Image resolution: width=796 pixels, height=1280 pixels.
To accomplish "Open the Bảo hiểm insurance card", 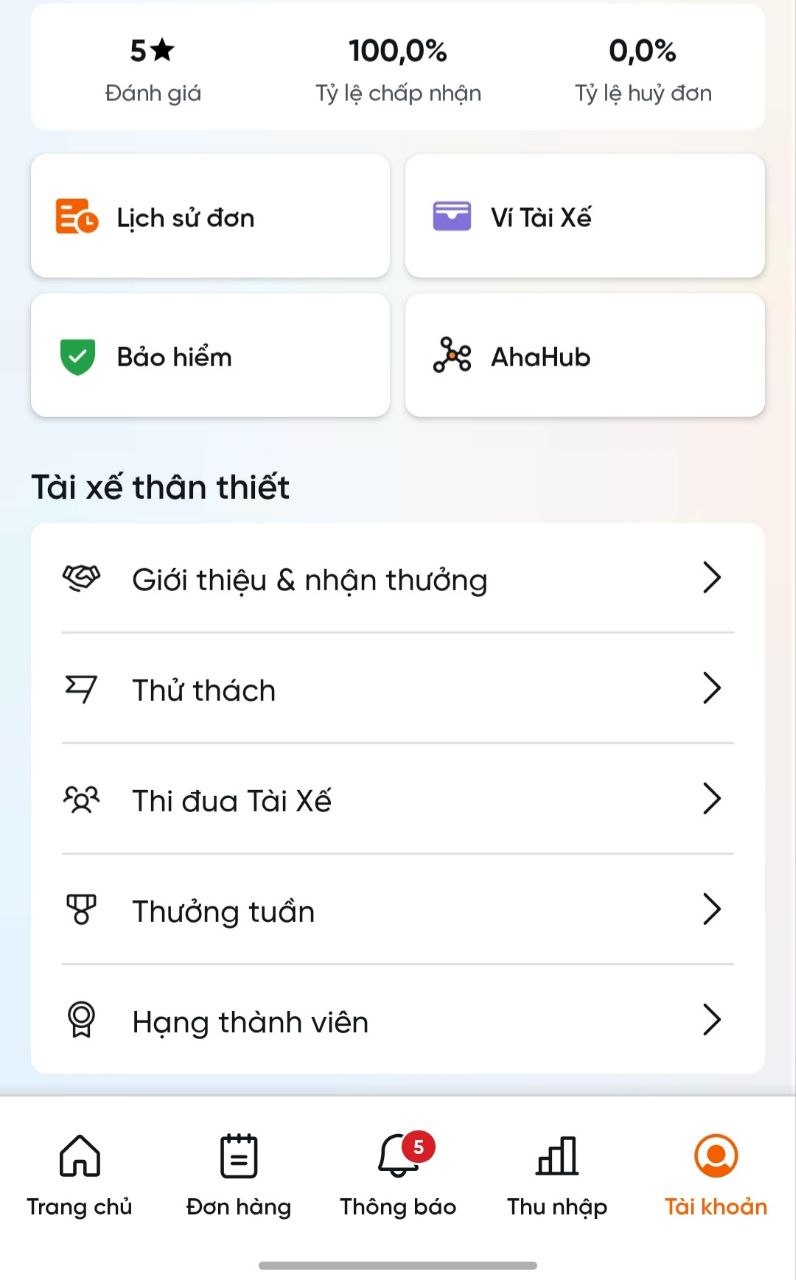I will pos(210,356).
